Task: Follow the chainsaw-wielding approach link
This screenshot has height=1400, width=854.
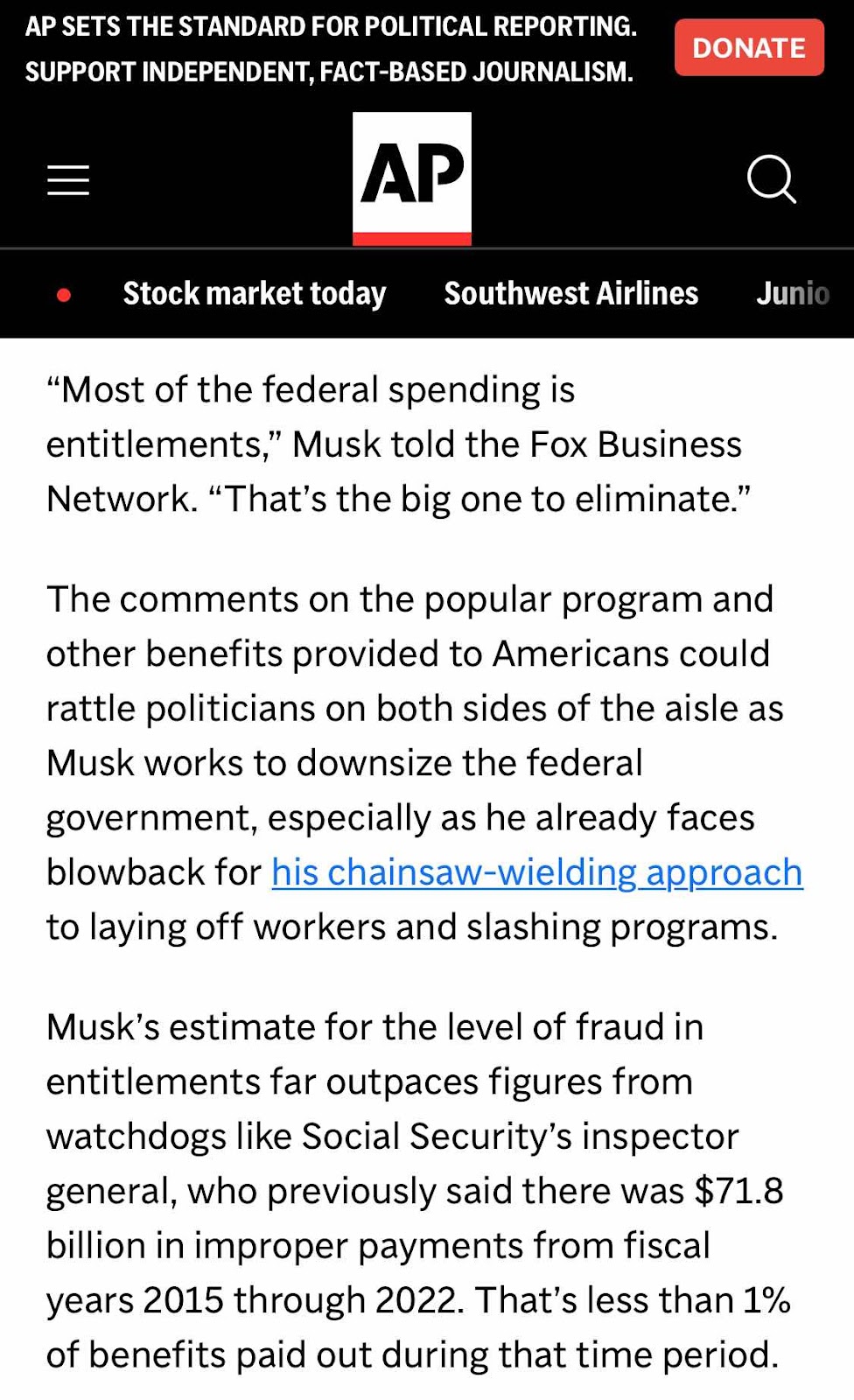Action: (x=536, y=872)
